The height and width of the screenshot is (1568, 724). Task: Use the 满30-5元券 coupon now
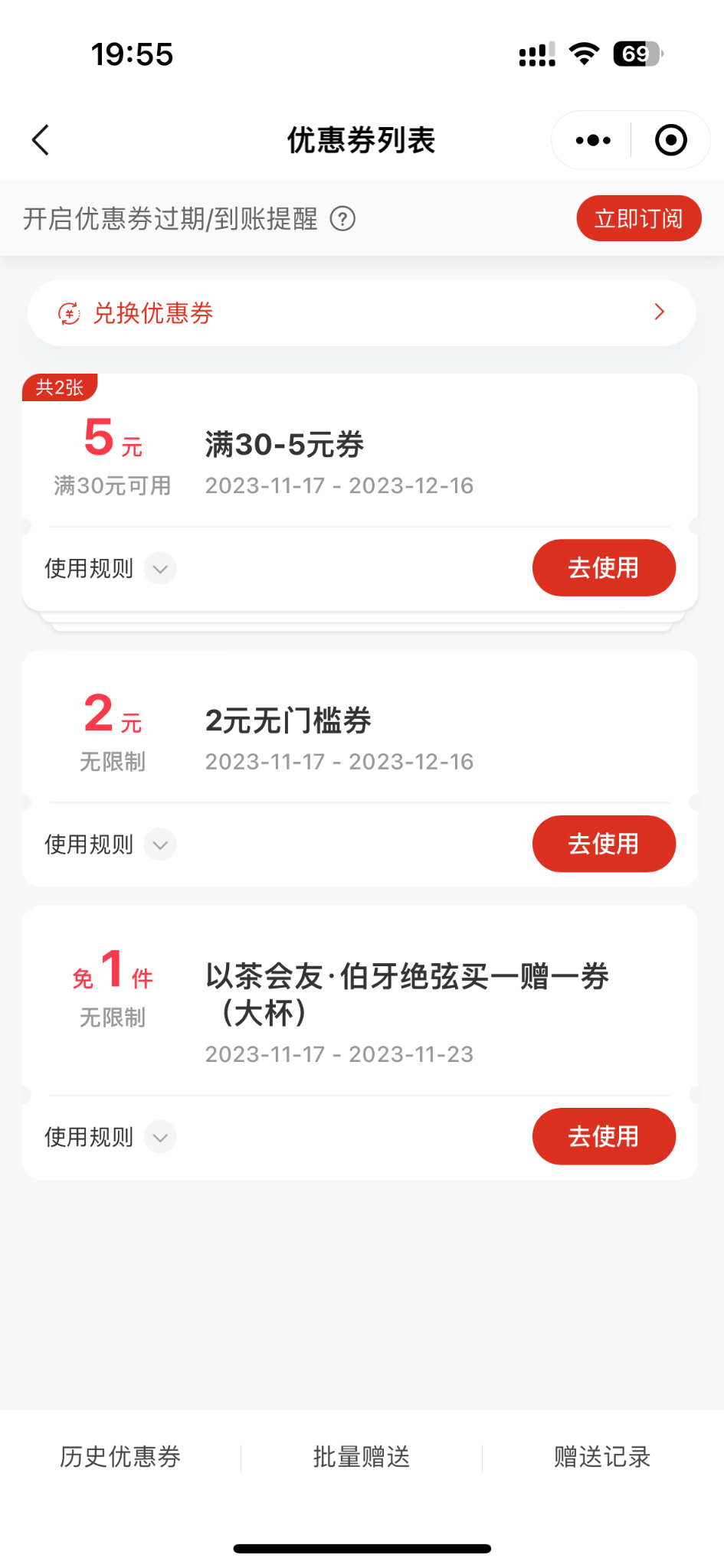pos(604,568)
